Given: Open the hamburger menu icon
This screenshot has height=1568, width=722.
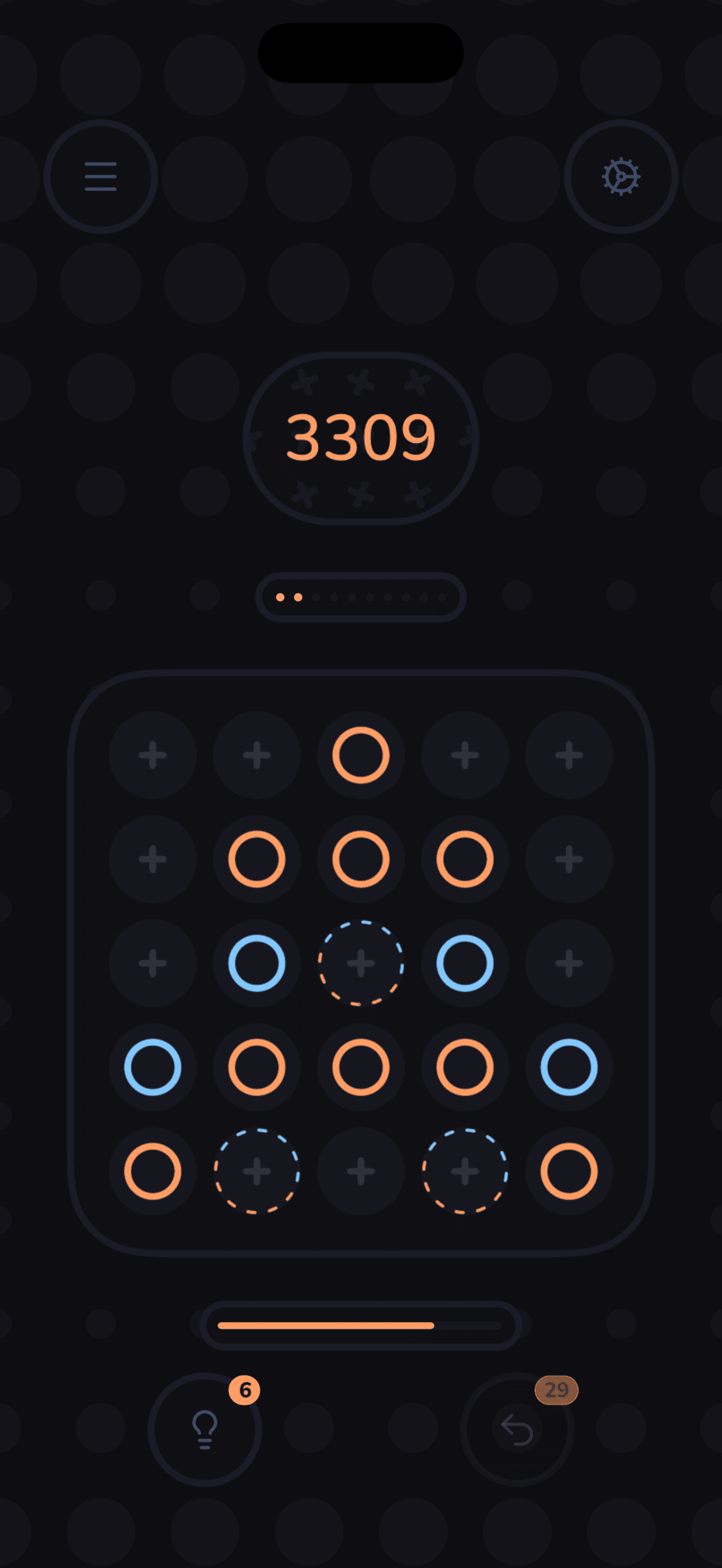Looking at the screenshot, I should click(x=100, y=176).
